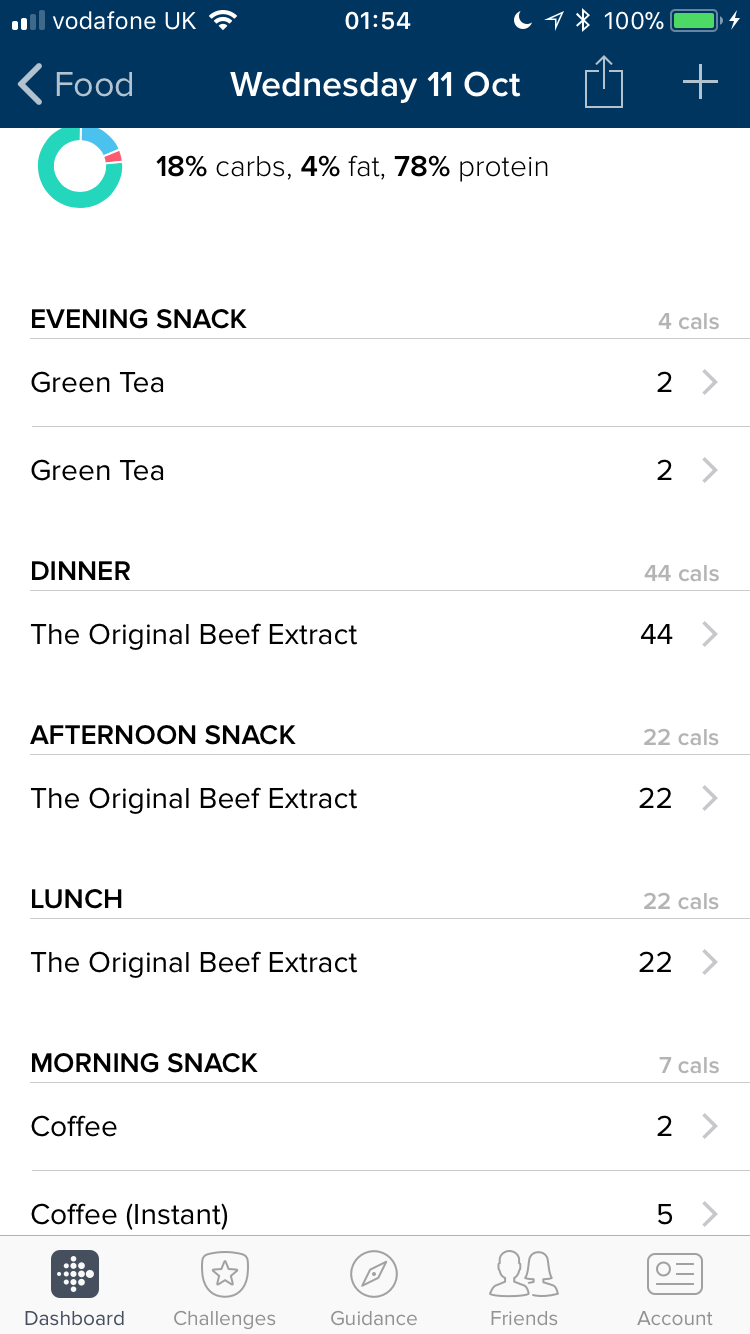
Task: View the Lunch Beef Extract entry
Action: (x=375, y=963)
